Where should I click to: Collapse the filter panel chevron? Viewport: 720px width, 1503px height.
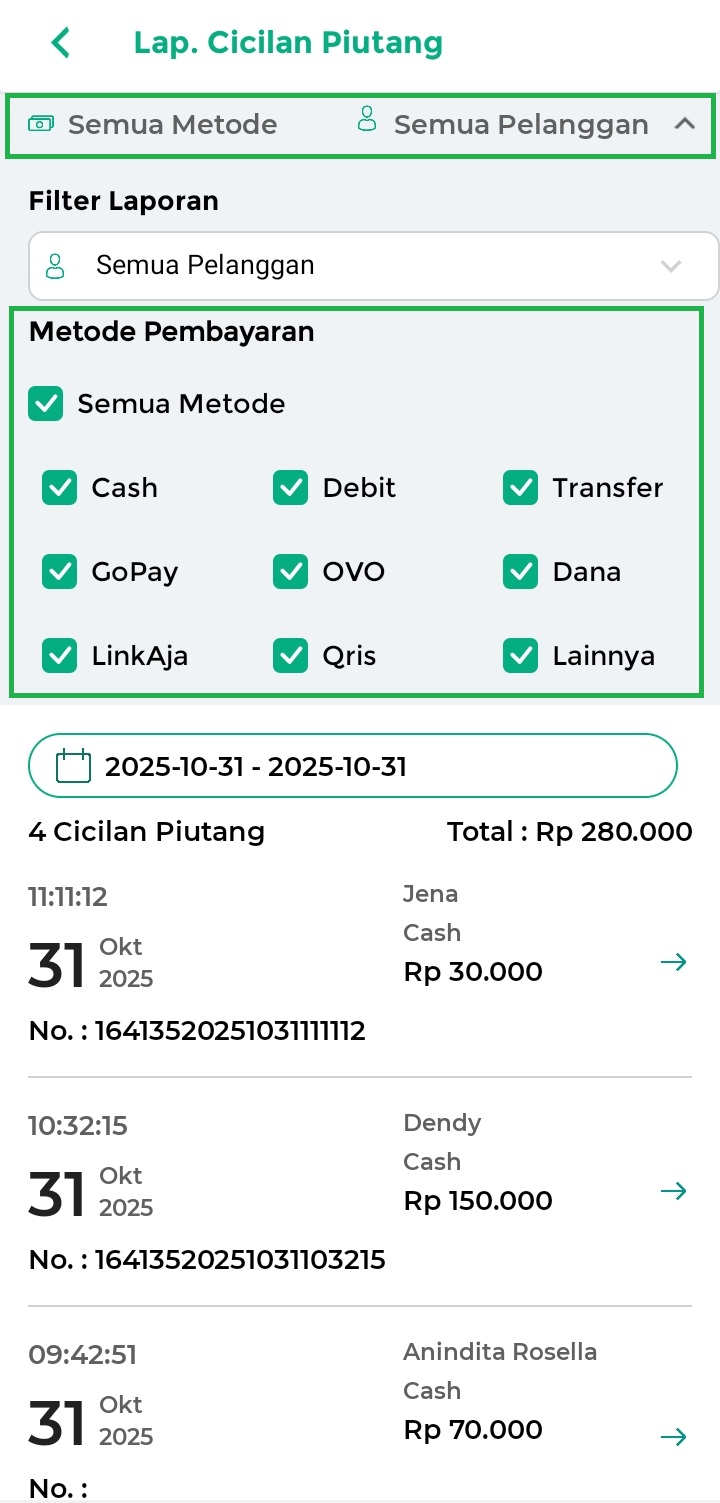point(684,124)
